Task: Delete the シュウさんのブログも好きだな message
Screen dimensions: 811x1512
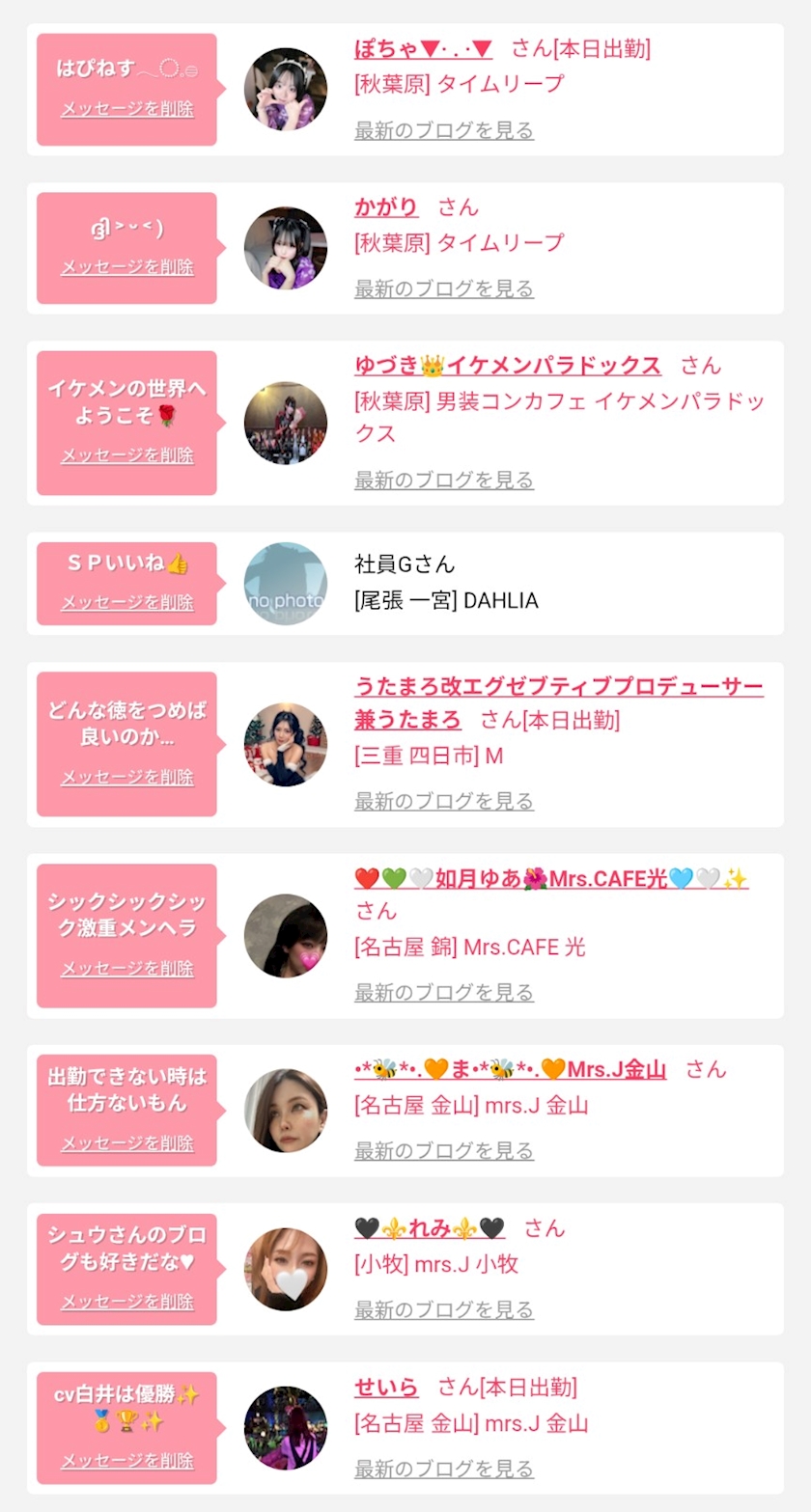Action: click(x=127, y=1302)
